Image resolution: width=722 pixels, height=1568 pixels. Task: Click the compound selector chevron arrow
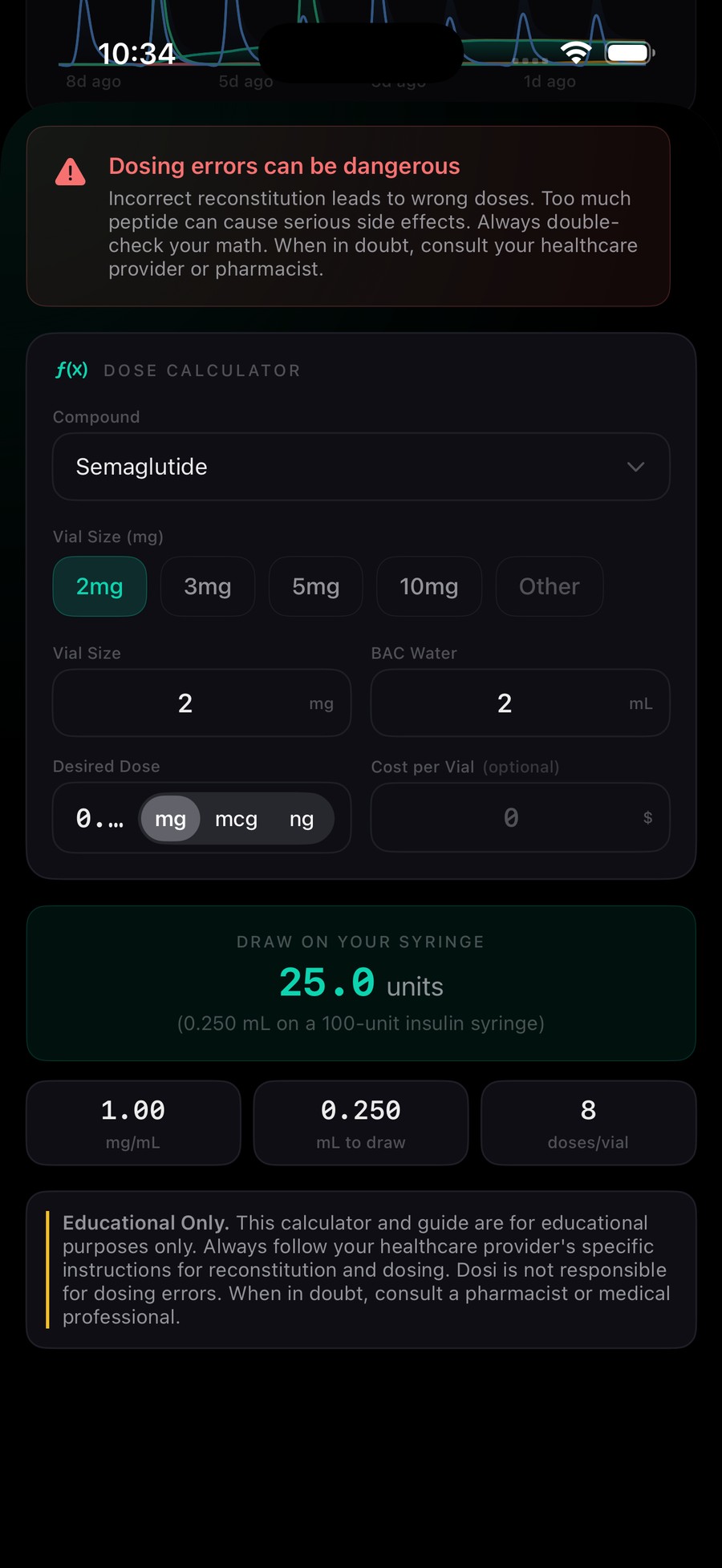635,466
